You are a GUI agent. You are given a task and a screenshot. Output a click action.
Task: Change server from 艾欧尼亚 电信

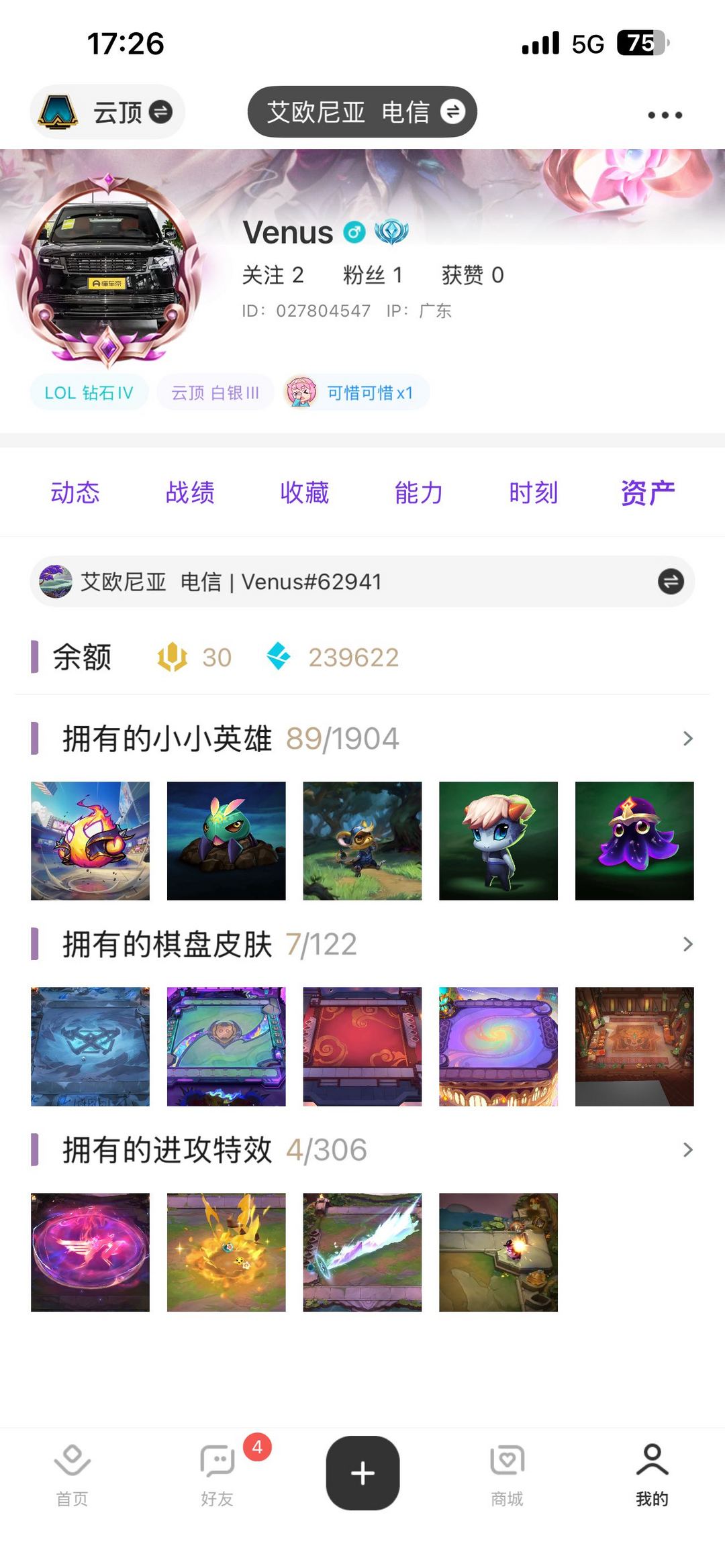[x=362, y=112]
